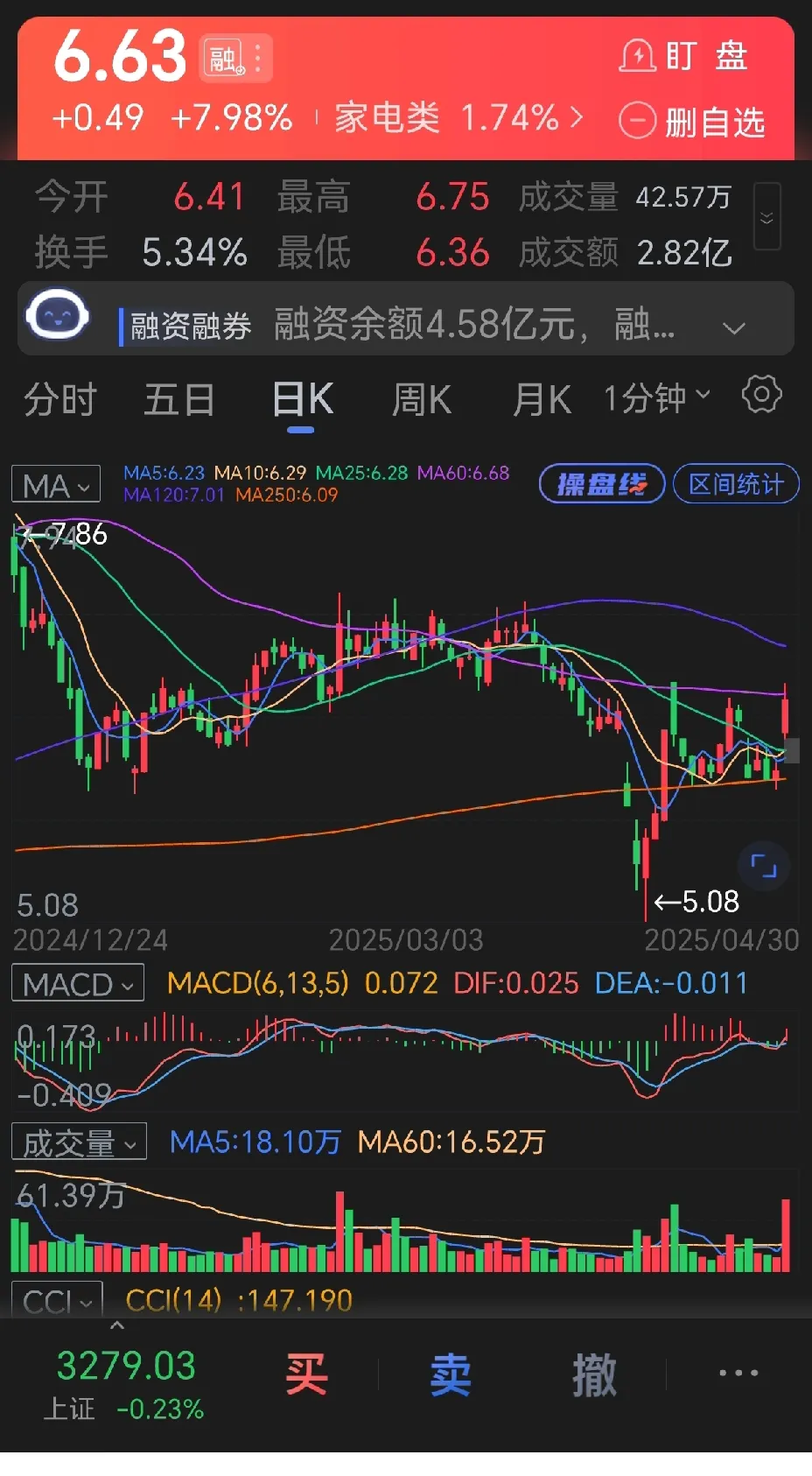Change the 成交量 indicator dropdown
Screen dimensions: 812x1476
pyautogui.click(x=79, y=1142)
